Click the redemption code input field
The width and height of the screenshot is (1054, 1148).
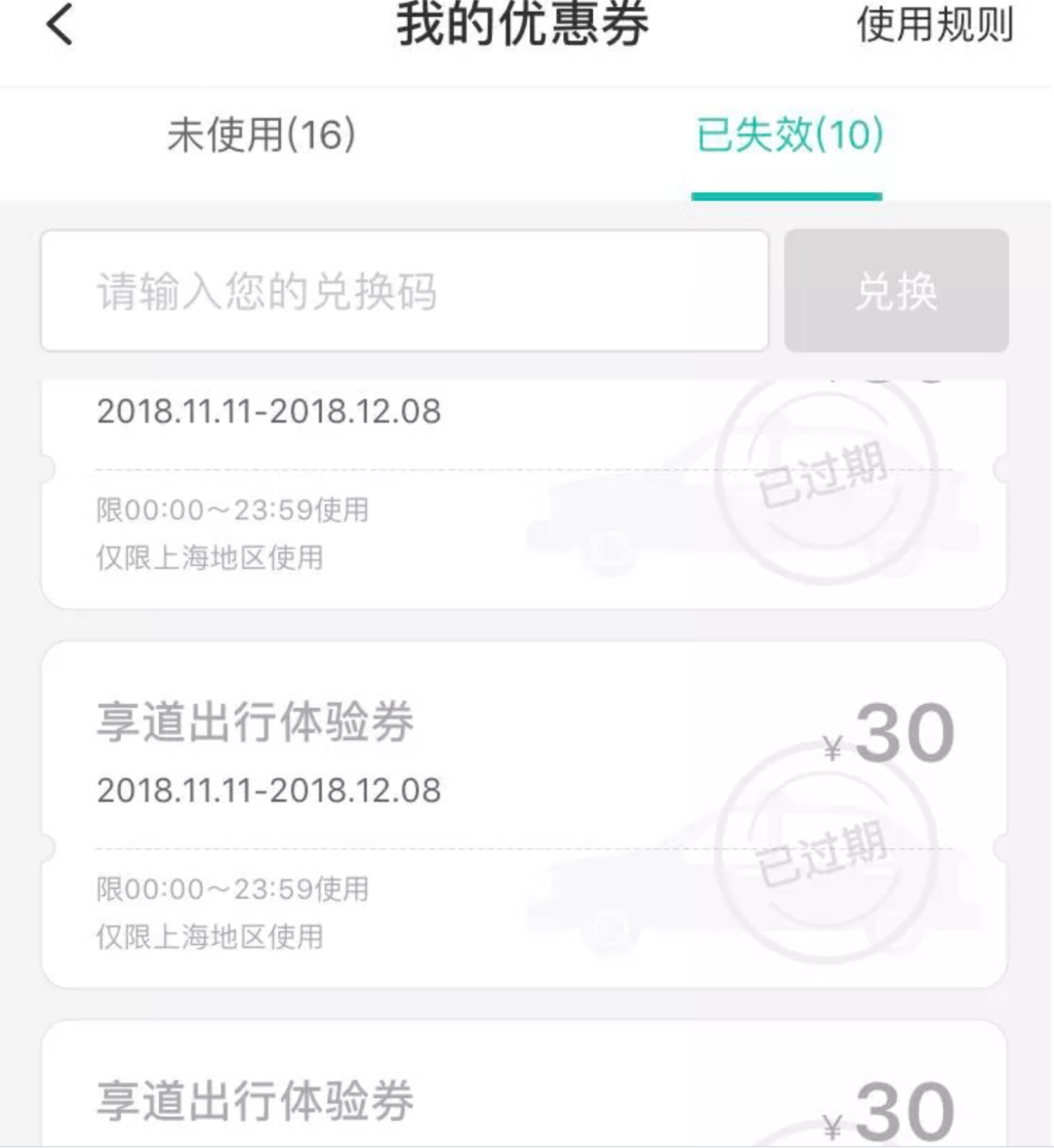click(x=403, y=290)
